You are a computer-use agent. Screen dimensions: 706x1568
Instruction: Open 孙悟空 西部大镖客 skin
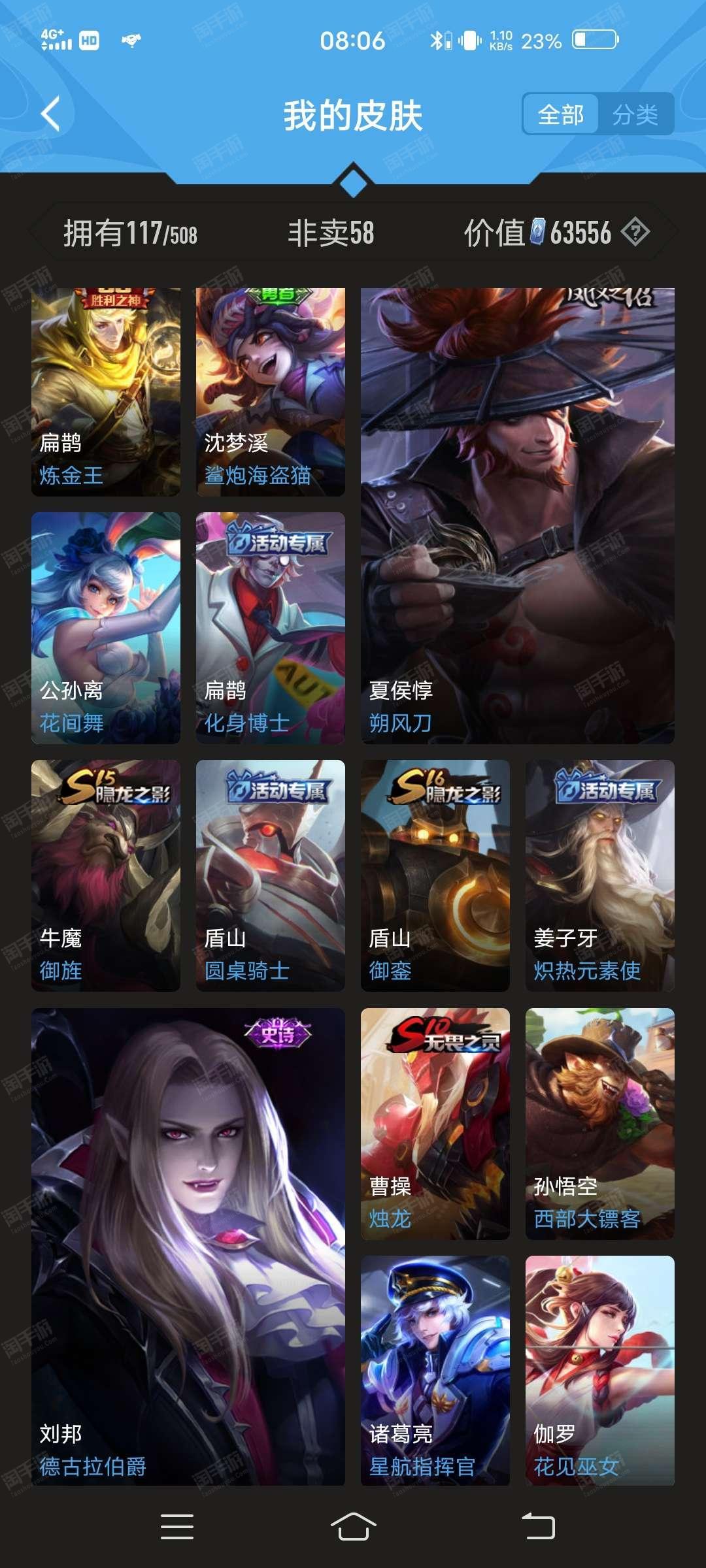click(x=600, y=1124)
